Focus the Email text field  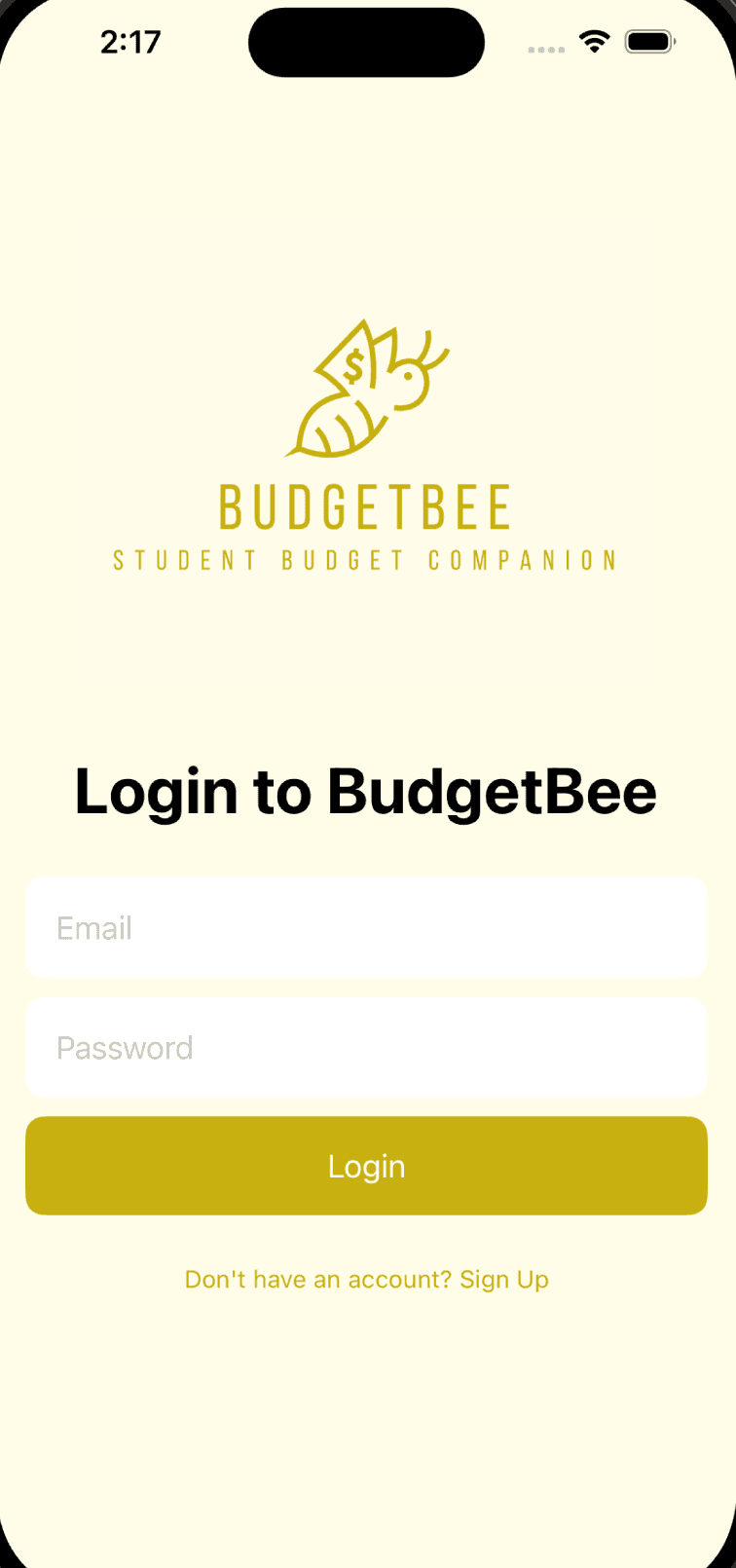(366, 927)
